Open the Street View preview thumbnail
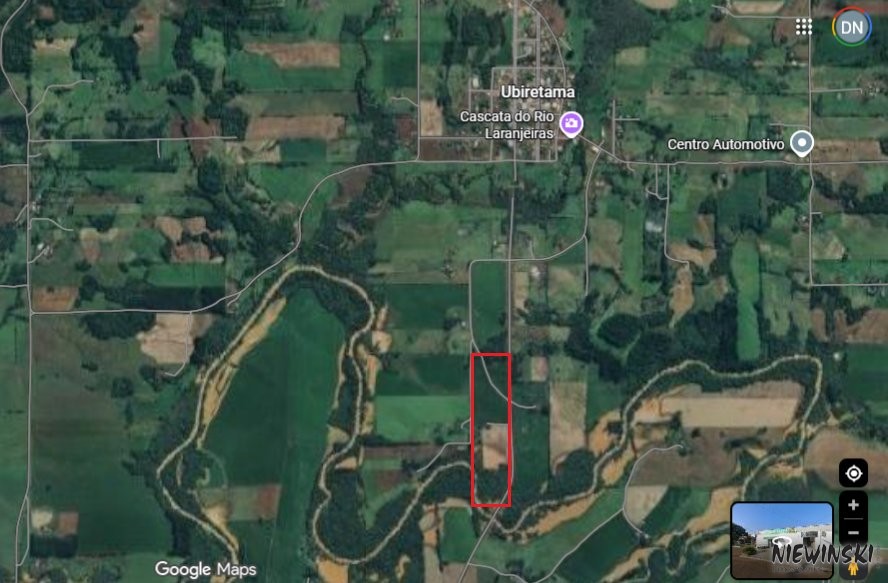This screenshot has width=888, height=583. (x=782, y=540)
